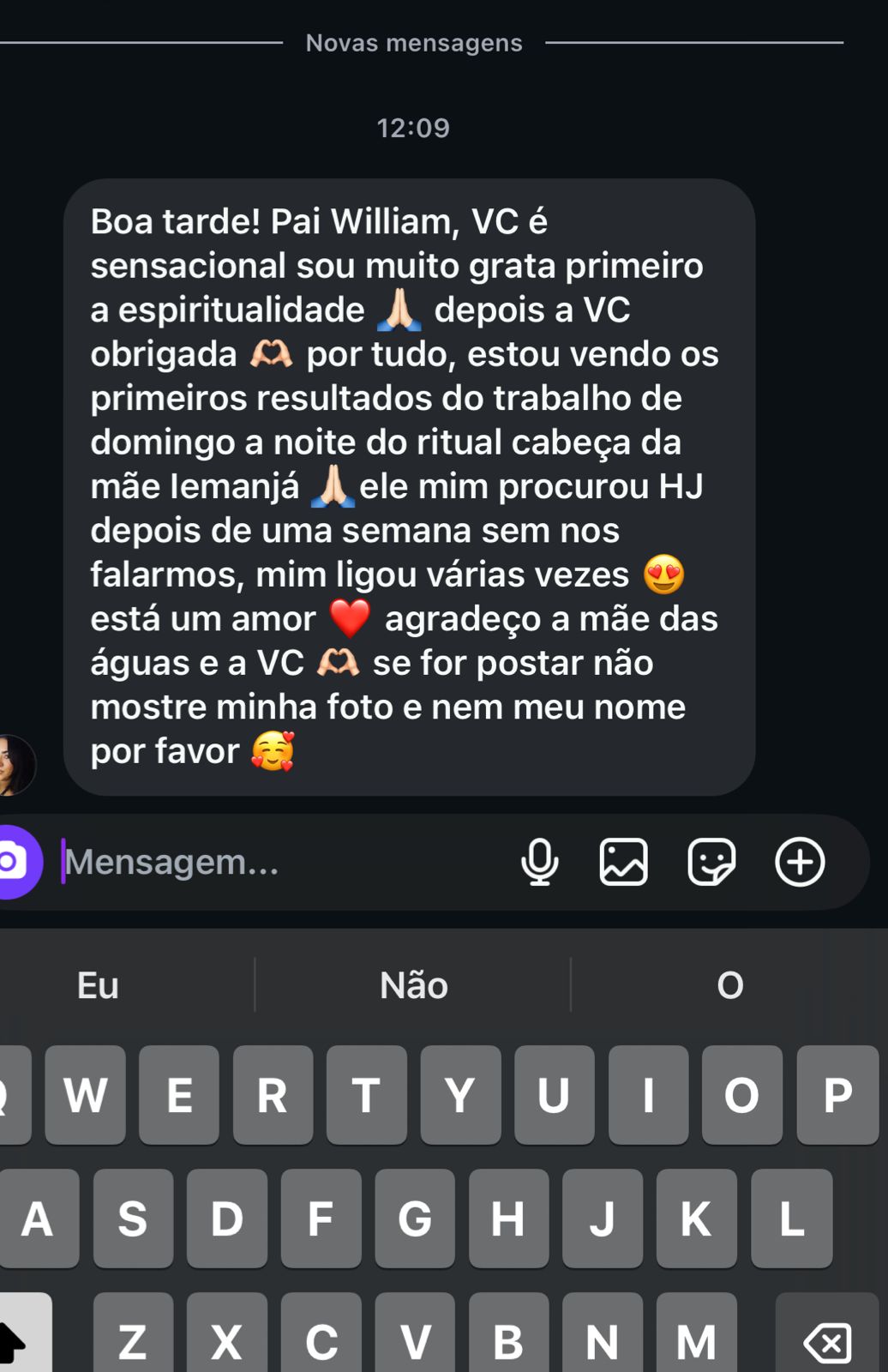Screen dimensions: 888x1372
Task: Activate voice input via the mic icon
Action: coord(540,863)
